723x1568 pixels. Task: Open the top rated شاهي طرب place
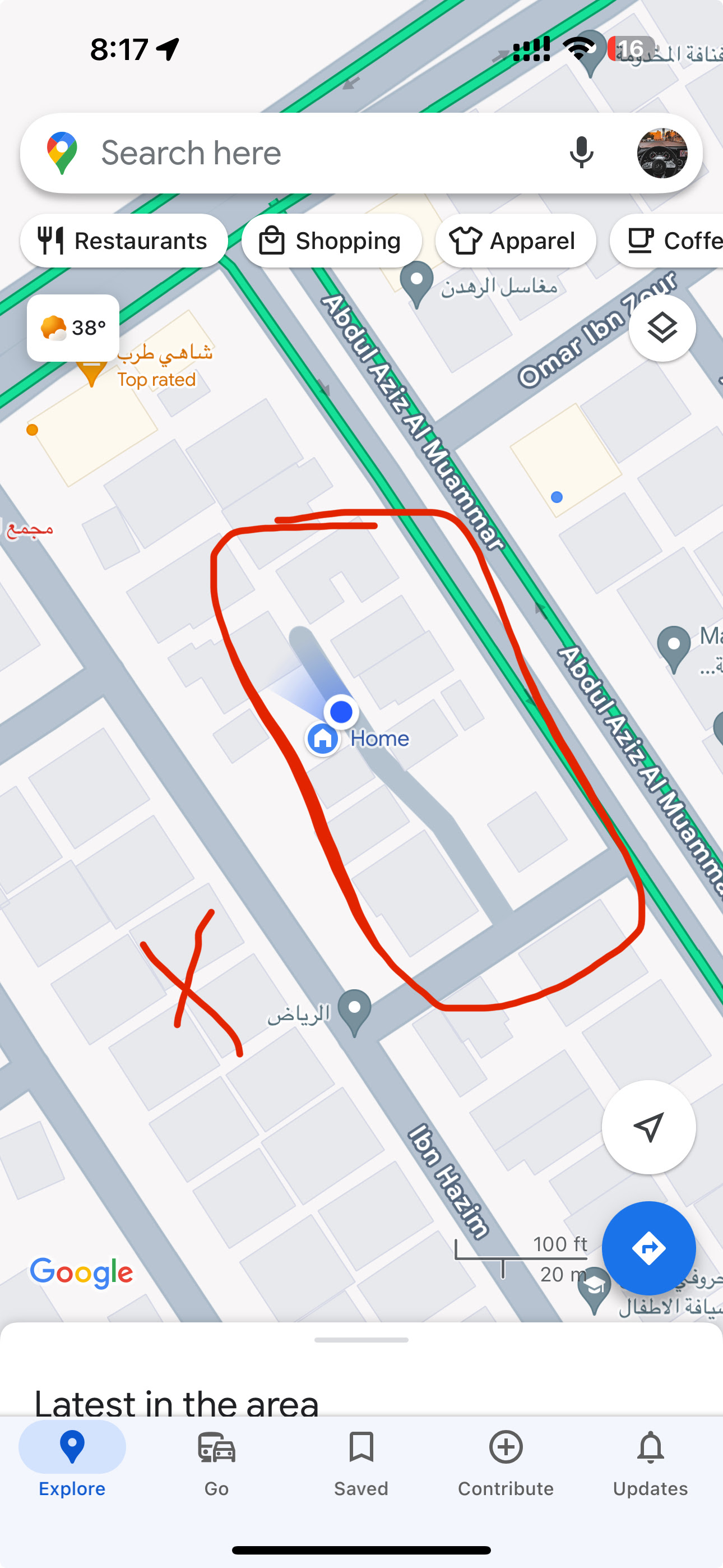[x=91, y=370]
